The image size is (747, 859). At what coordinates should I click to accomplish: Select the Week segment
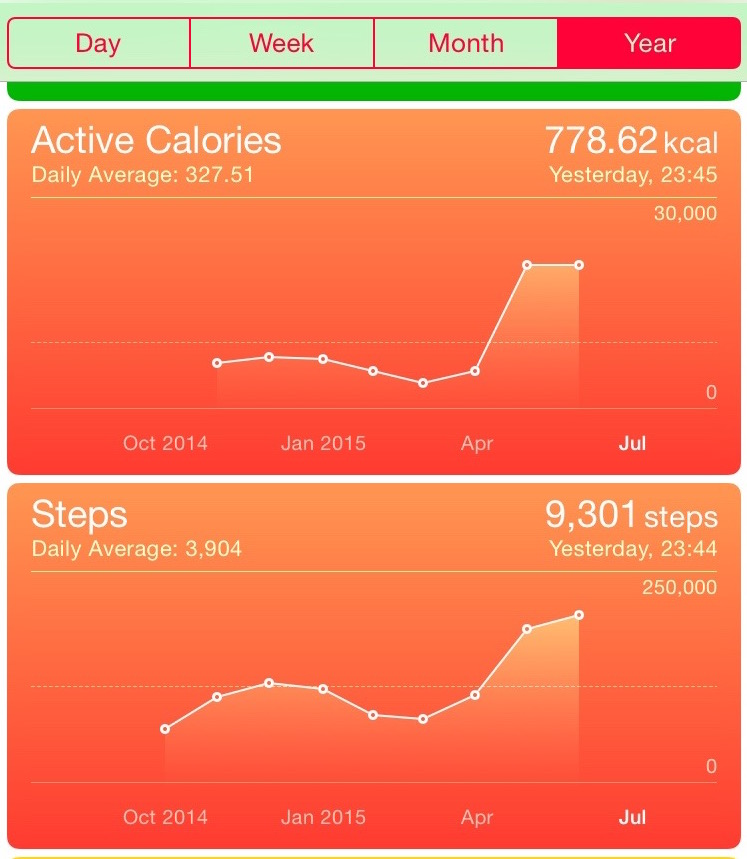[x=281, y=43]
